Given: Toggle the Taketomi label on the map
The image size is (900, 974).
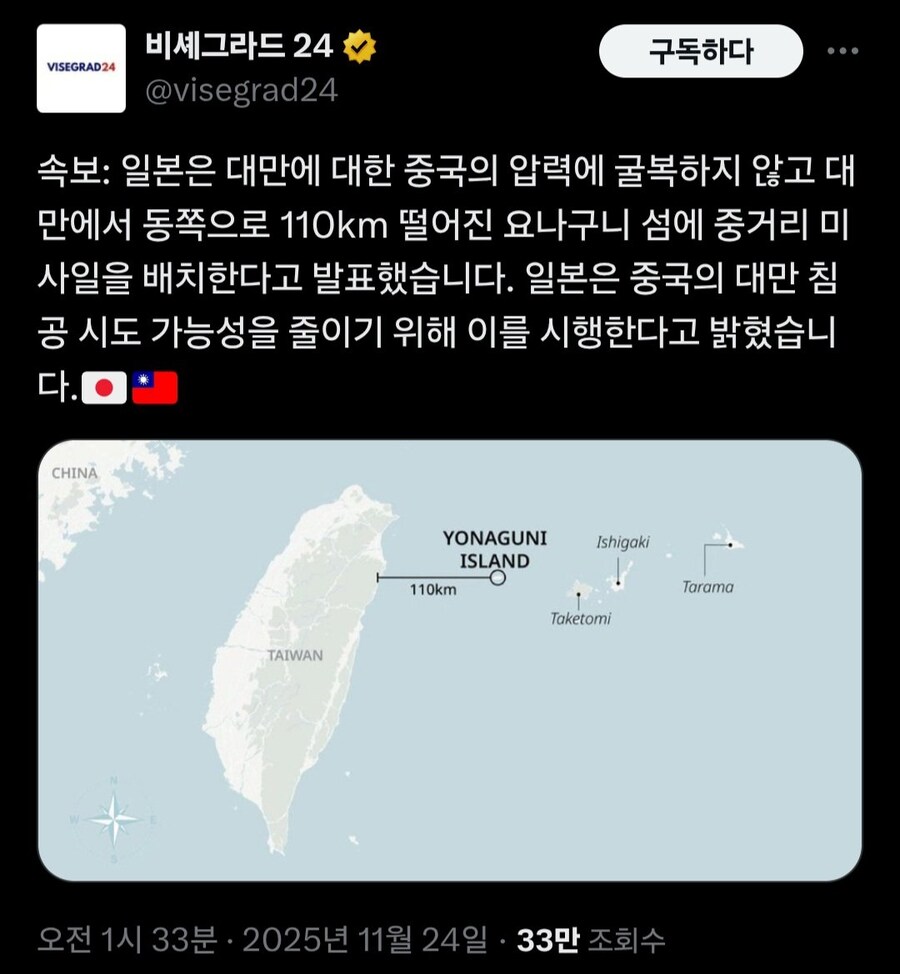Looking at the screenshot, I should [x=579, y=617].
